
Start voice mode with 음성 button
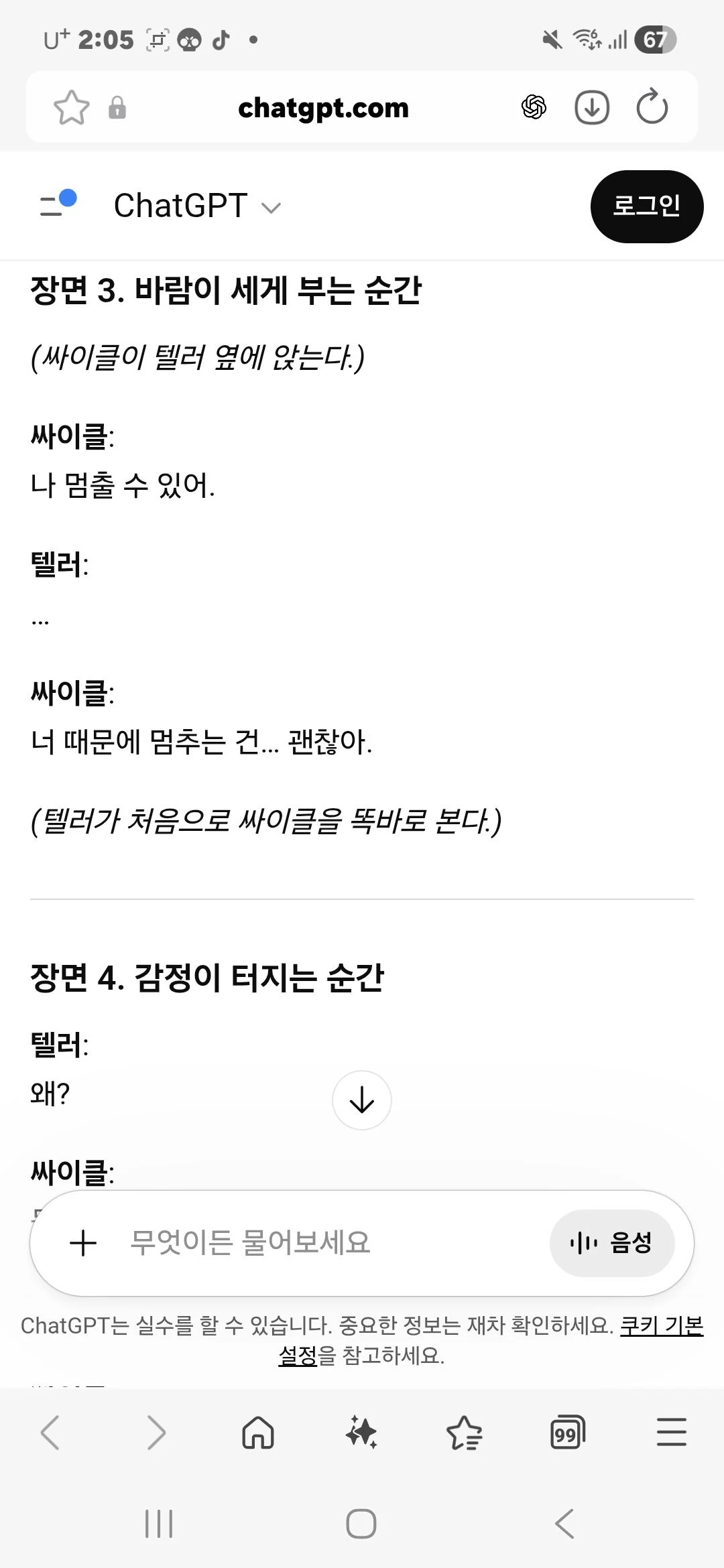[611, 1243]
